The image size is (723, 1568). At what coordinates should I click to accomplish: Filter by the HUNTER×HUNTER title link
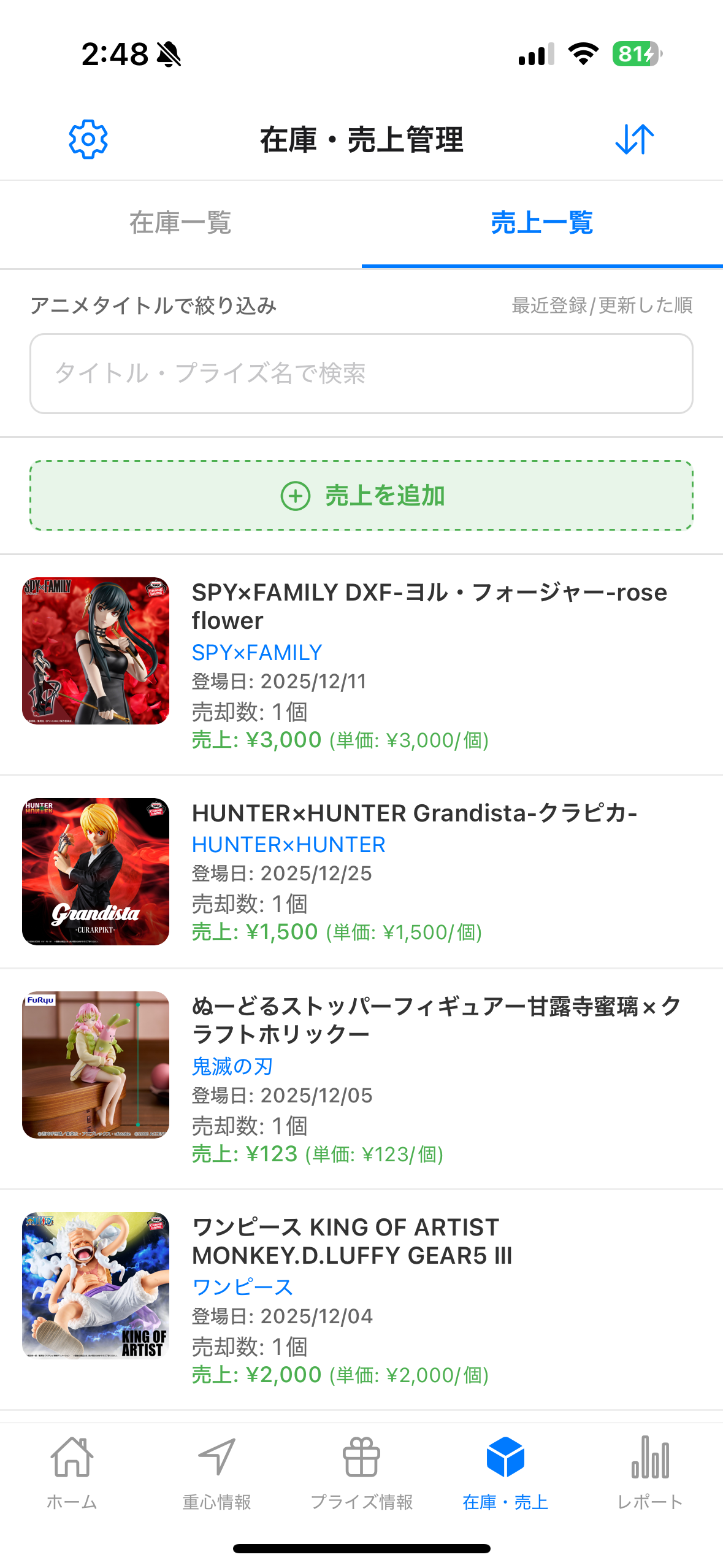coord(289,845)
